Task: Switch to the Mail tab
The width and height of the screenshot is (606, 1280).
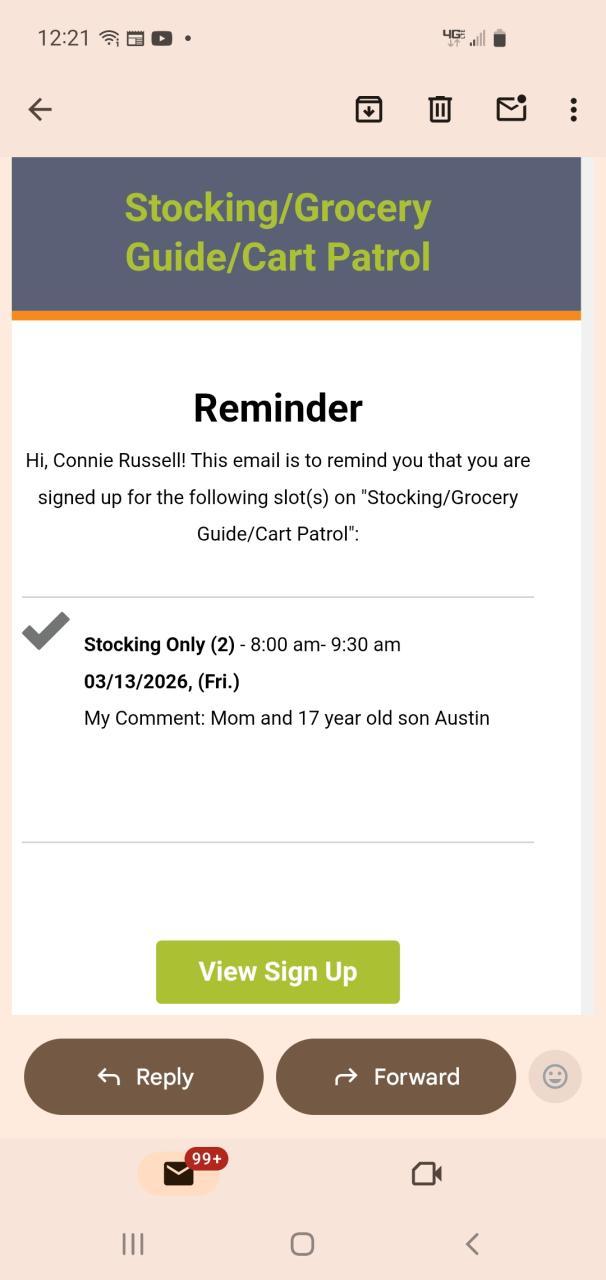Action: 179,1173
